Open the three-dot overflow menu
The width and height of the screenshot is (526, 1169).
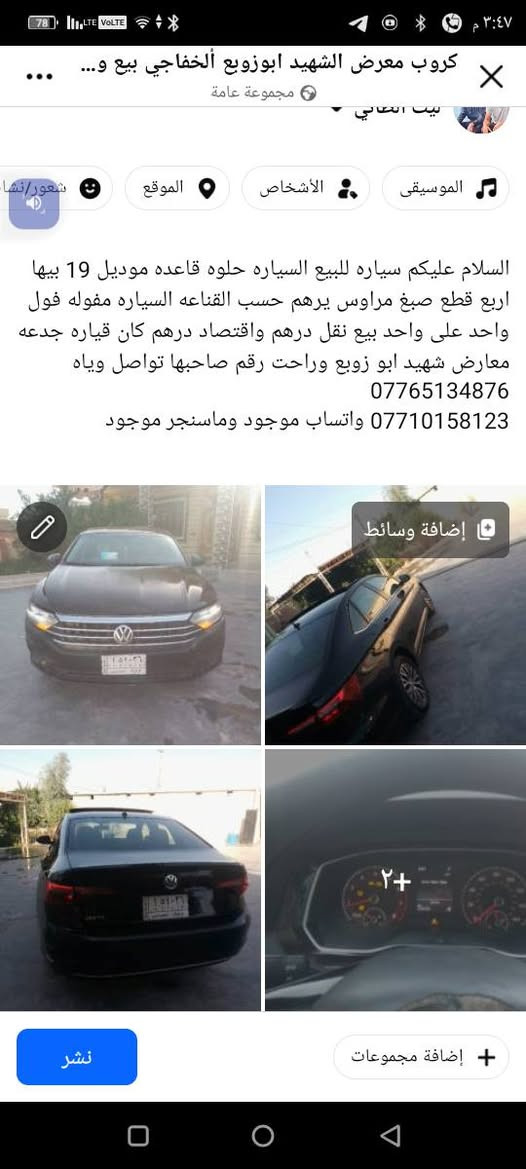pyautogui.click(x=39, y=77)
